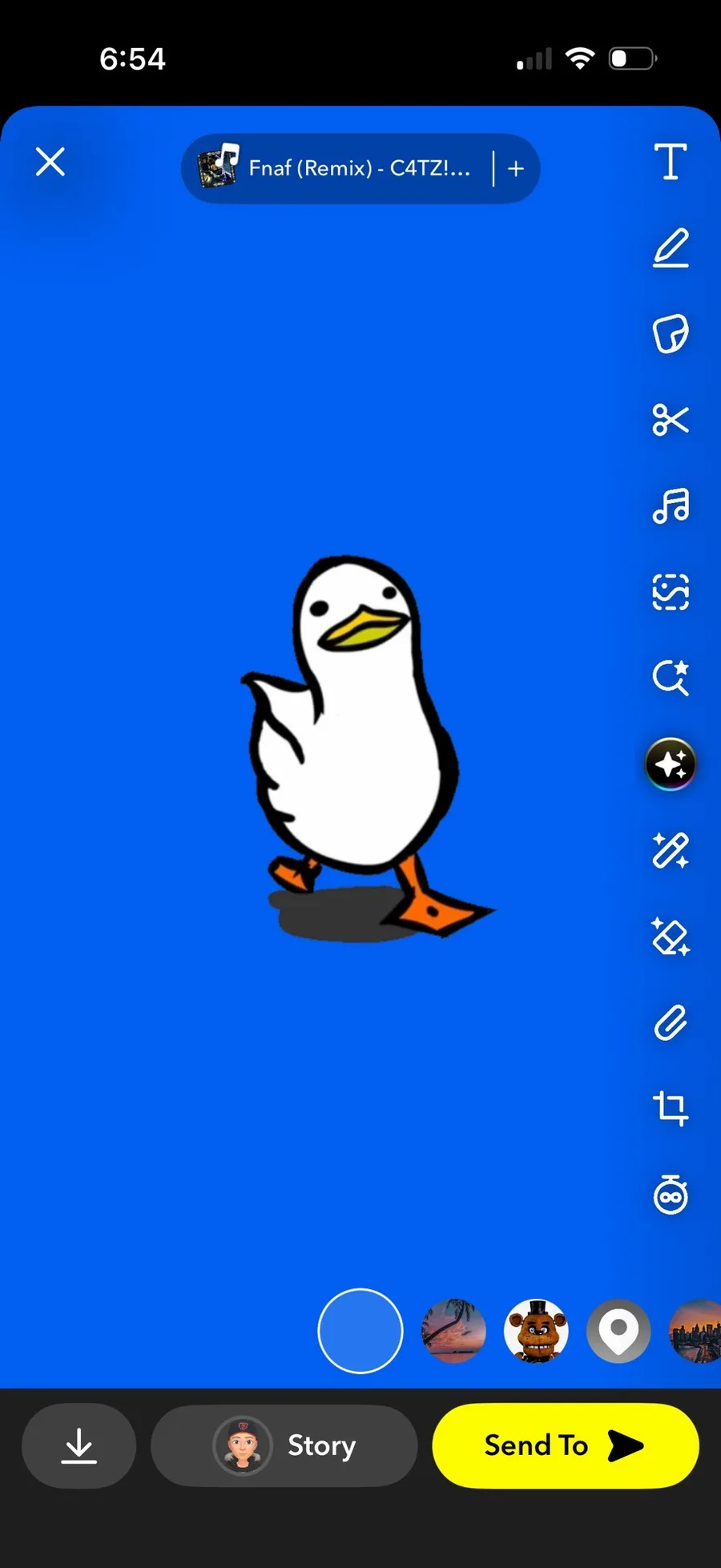Open the sticker picker
This screenshot has width=721, height=1568.
pos(671,333)
